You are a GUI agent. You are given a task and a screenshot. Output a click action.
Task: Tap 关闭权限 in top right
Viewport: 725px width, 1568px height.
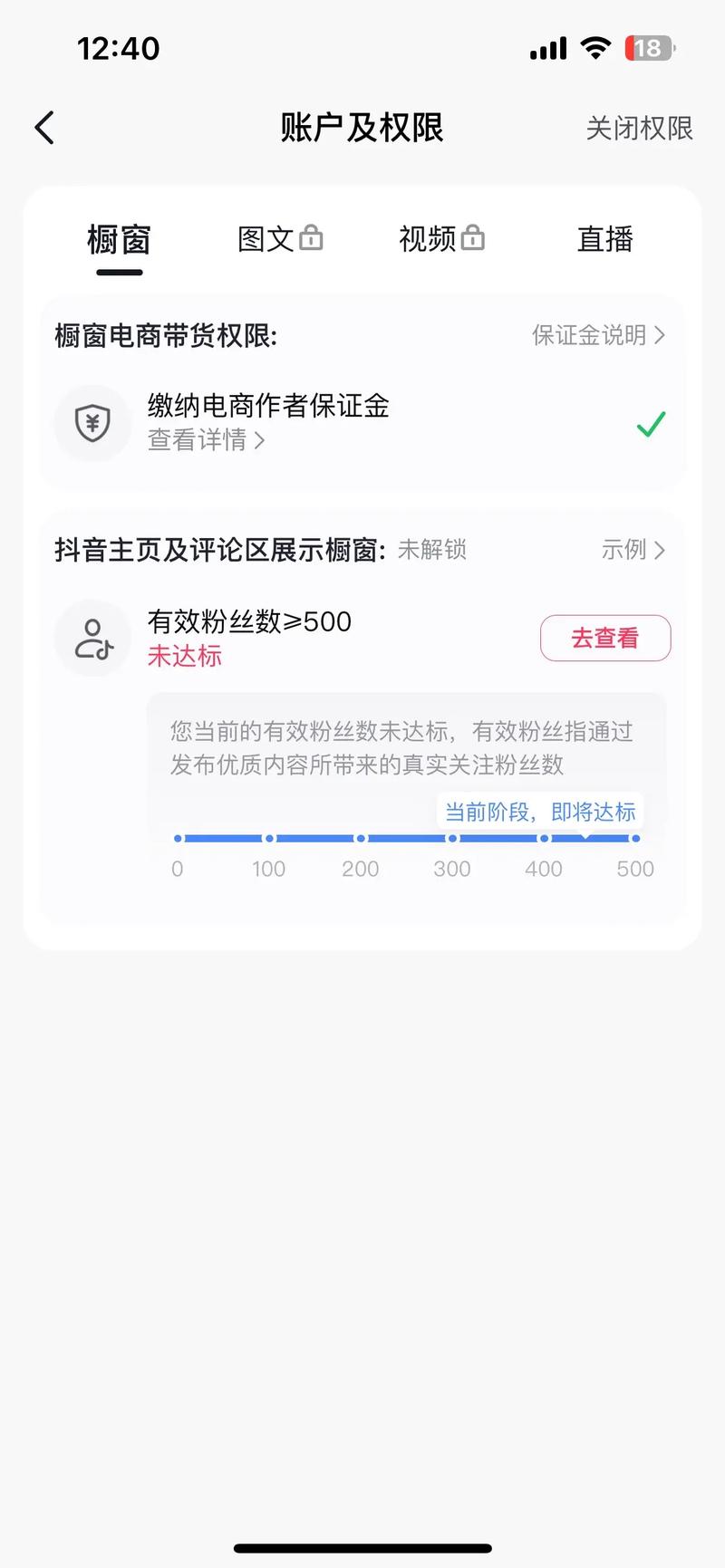tap(640, 129)
